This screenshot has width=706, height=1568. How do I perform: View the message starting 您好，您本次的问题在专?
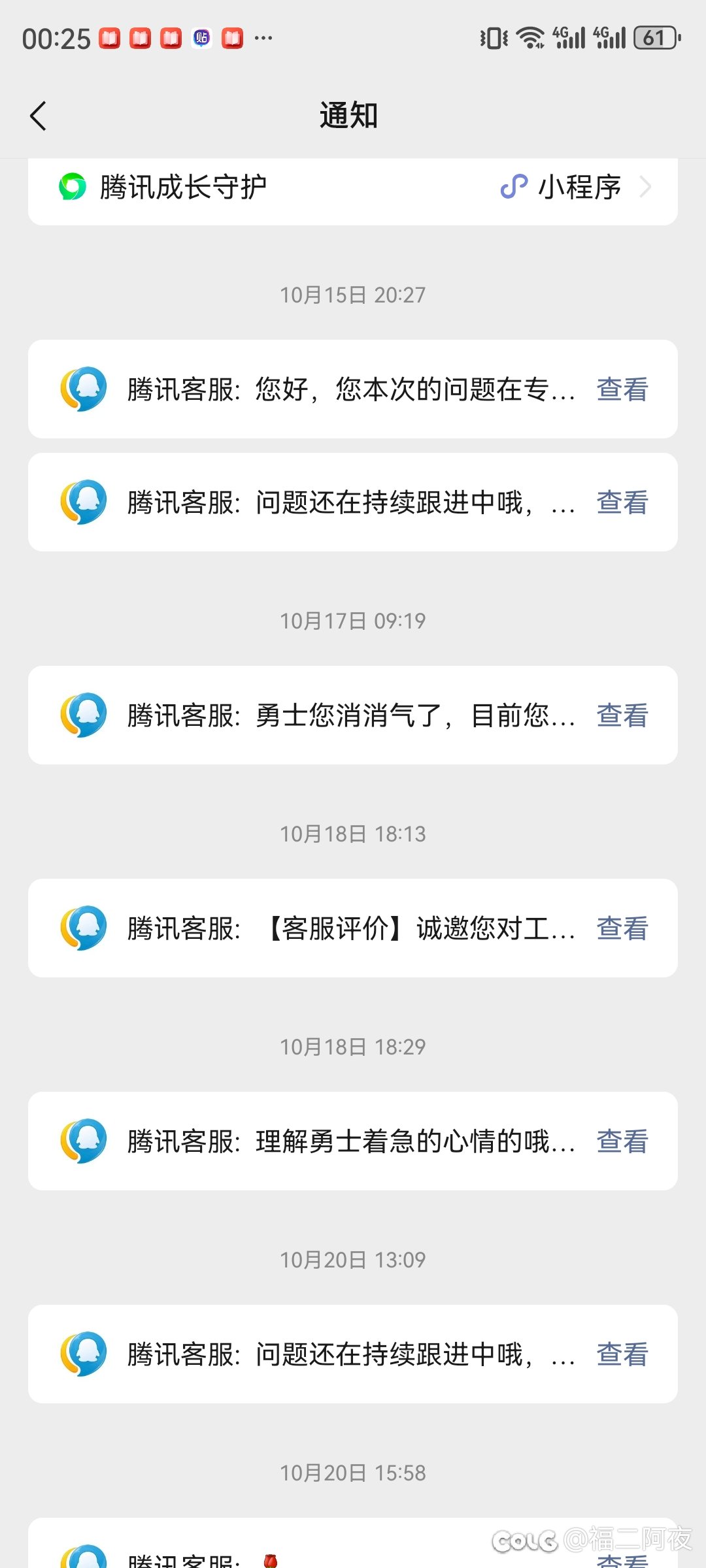[x=622, y=390]
